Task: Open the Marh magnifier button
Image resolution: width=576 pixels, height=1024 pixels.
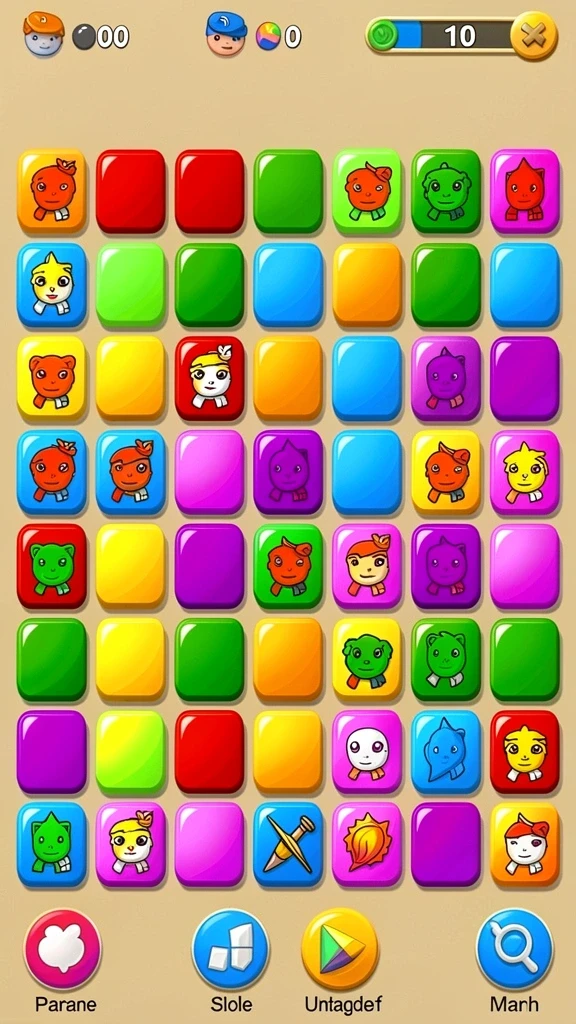Action: coord(515,948)
